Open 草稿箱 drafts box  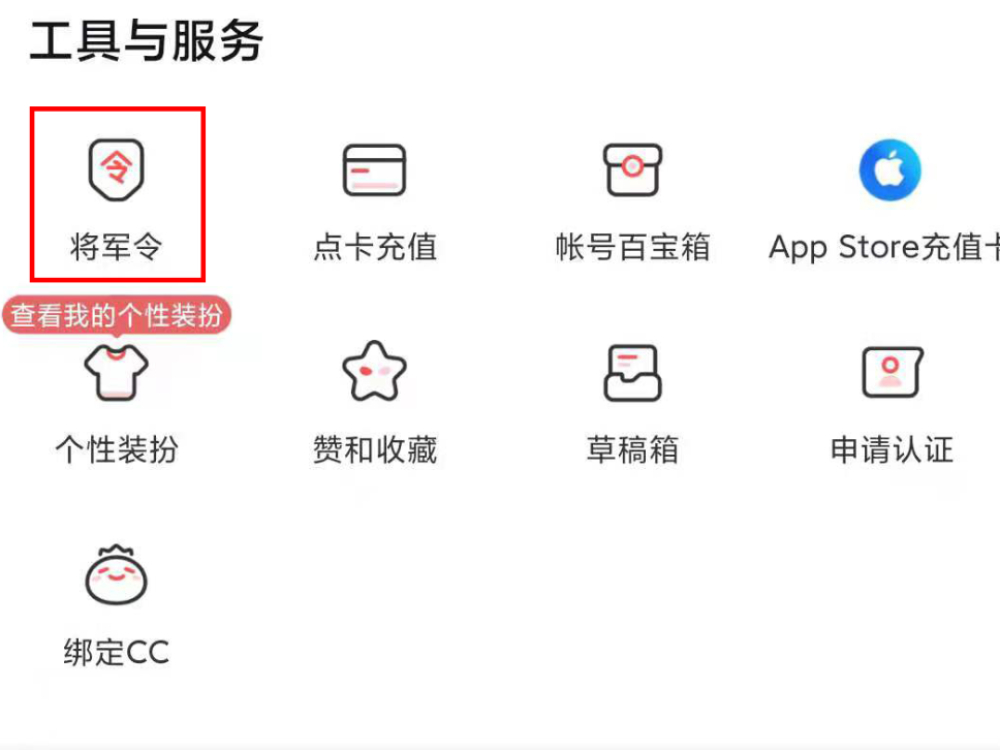pyautogui.click(x=632, y=400)
